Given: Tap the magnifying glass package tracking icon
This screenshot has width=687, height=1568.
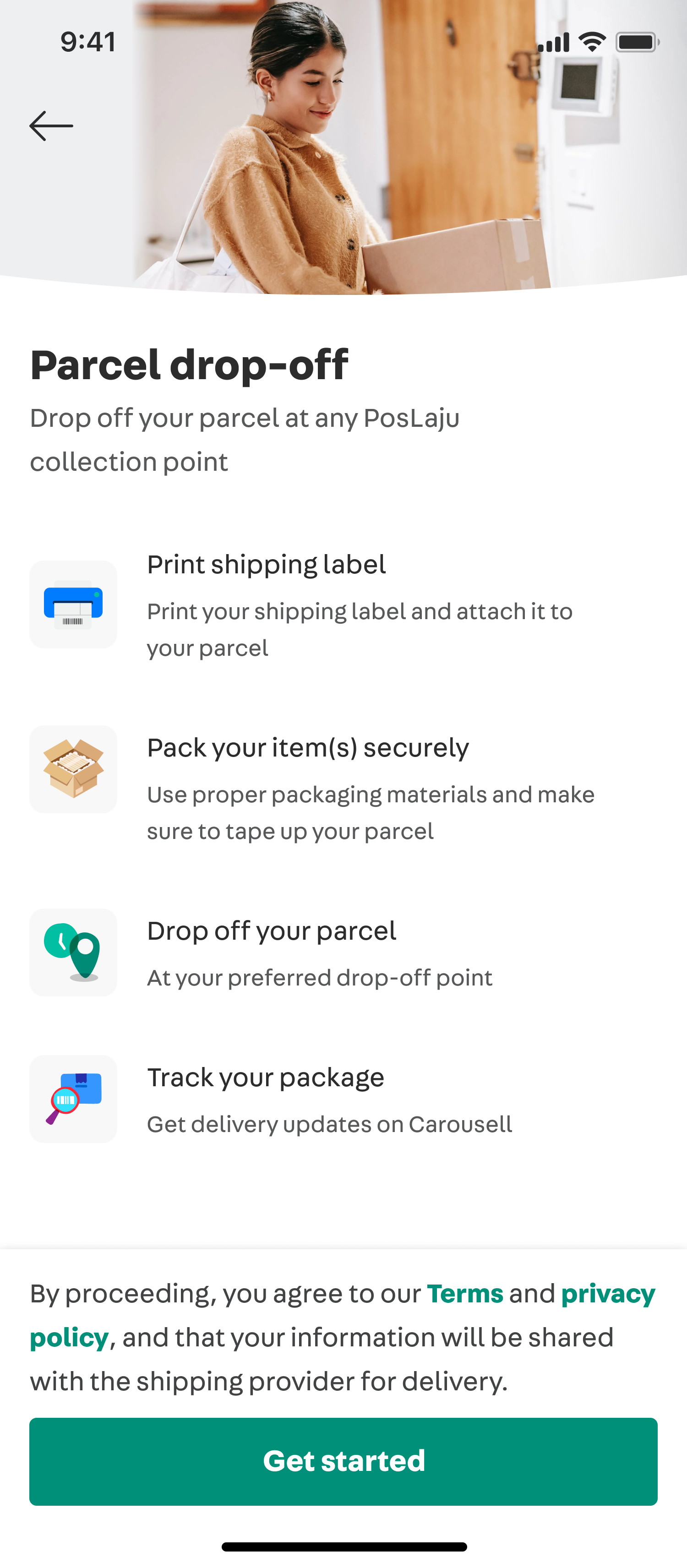Looking at the screenshot, I should [72, 1100].
